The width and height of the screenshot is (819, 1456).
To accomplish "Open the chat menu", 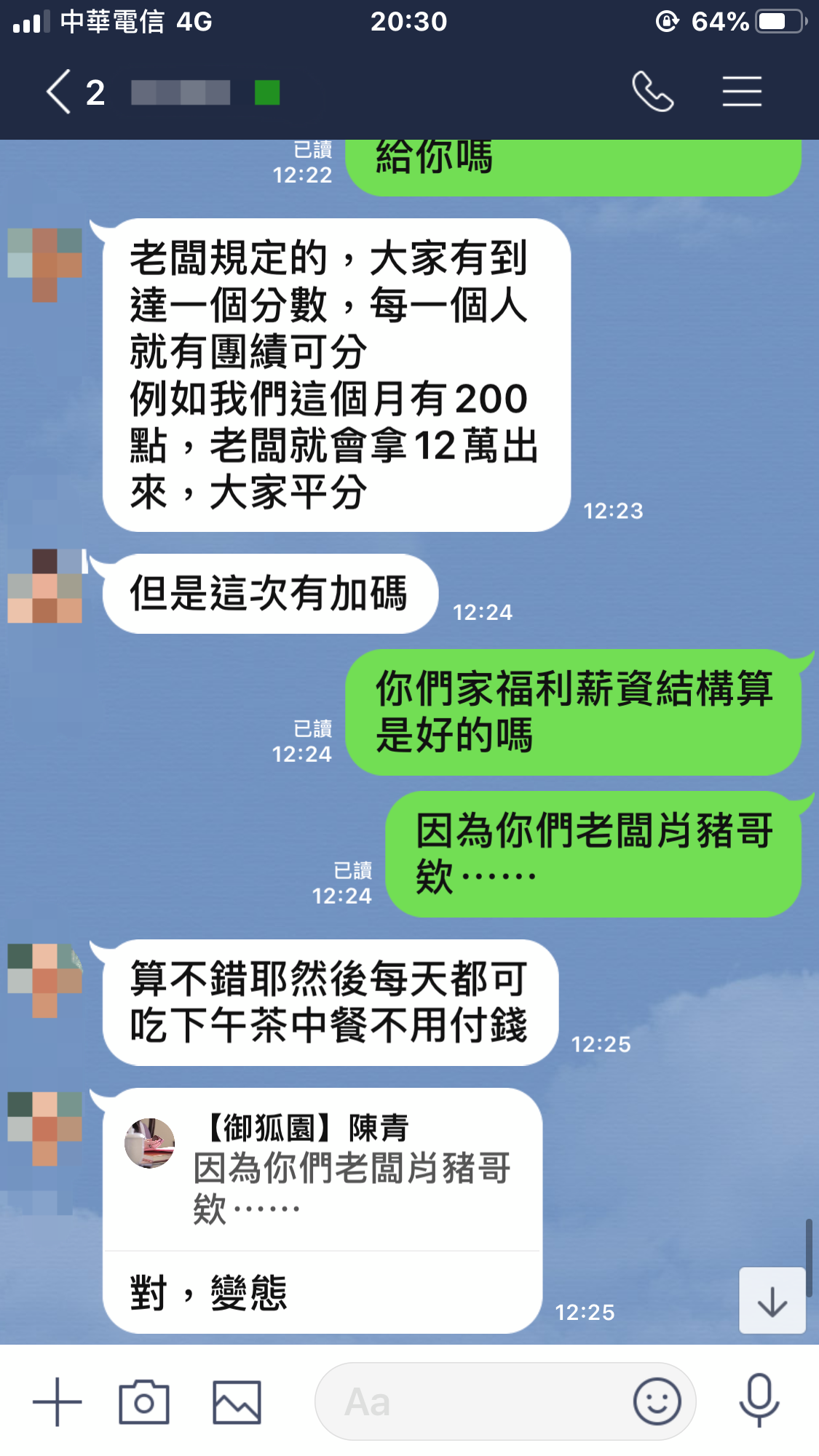I will (x=742, y=92).
